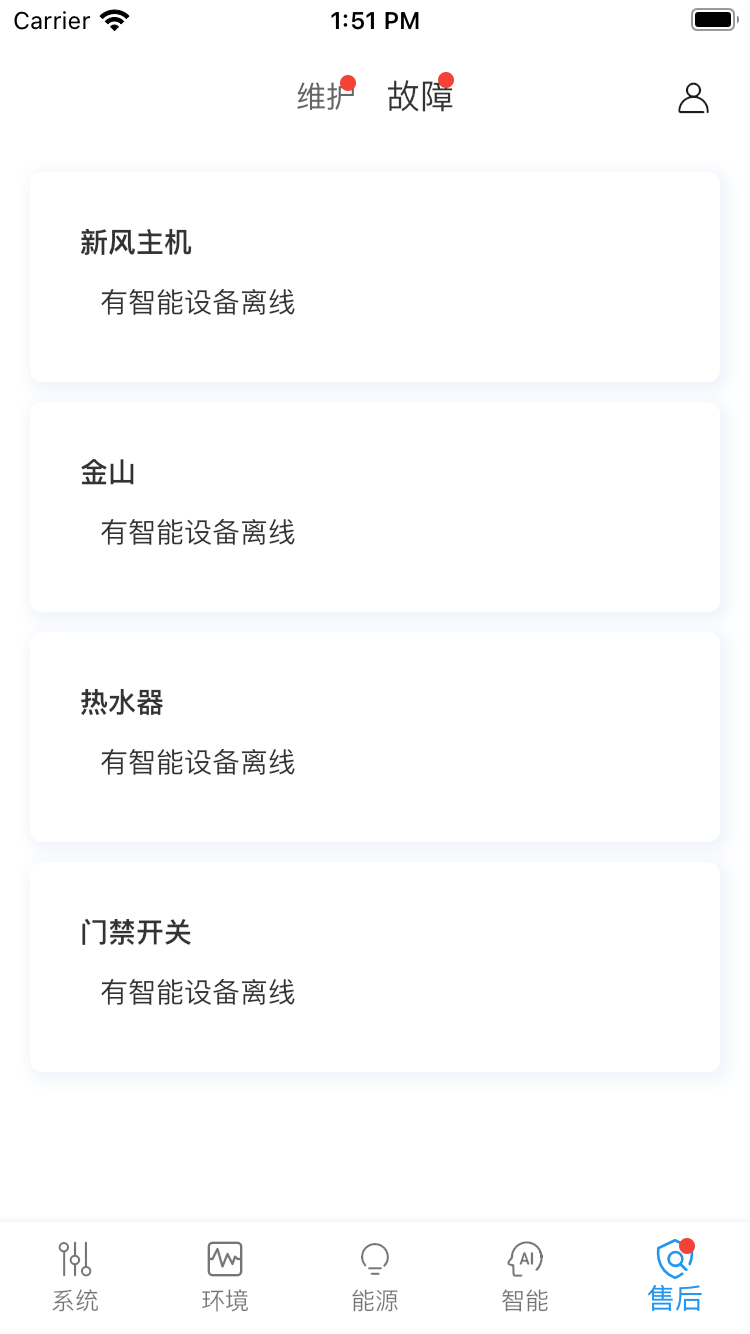Open the 智能 AI assistant icon
This screenshot has height=1334, width=750.
(x=524, y=1258)
